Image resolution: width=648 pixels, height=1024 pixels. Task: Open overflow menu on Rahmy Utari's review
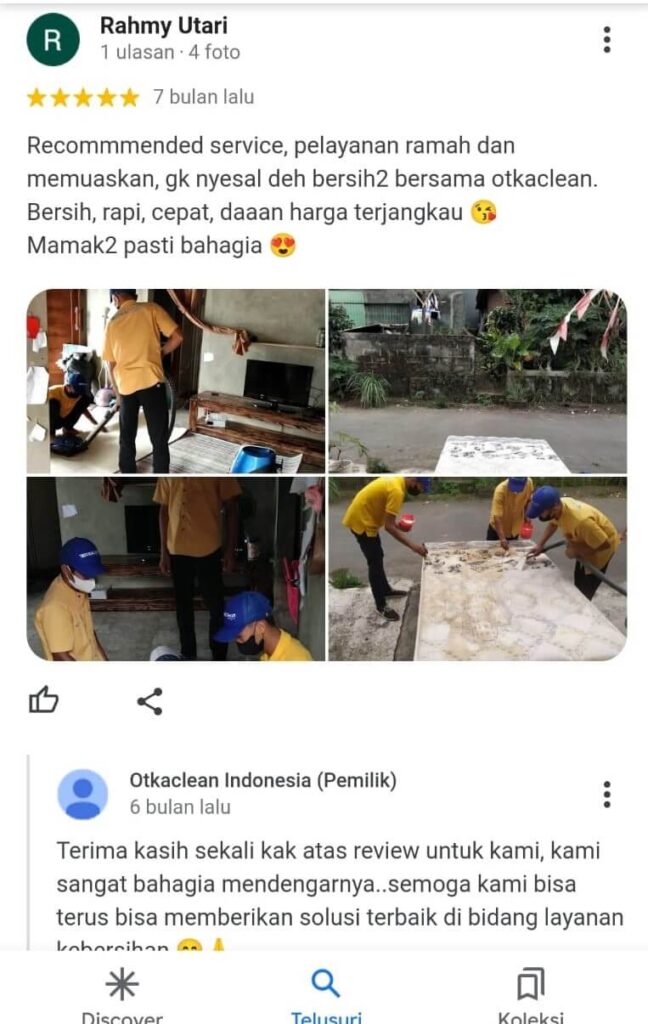point(606,40)
